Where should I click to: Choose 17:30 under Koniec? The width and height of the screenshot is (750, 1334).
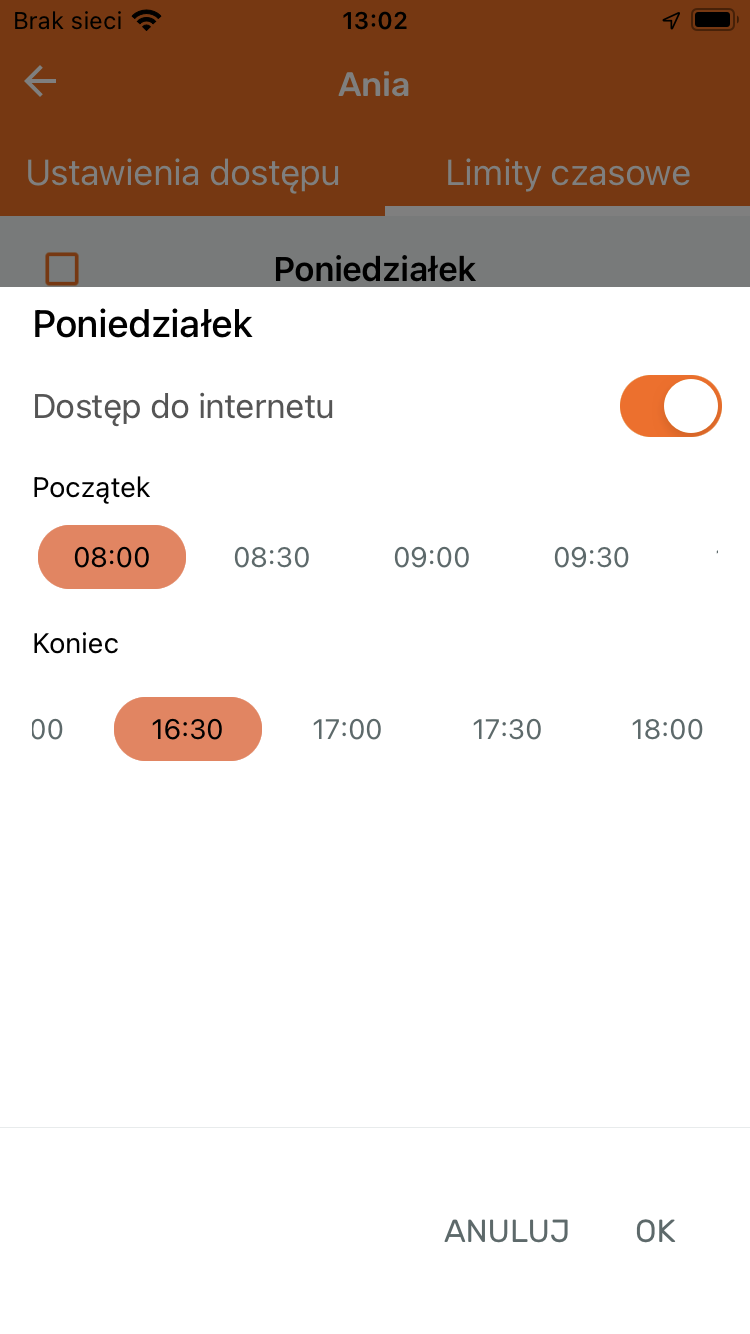pos(507,729)
